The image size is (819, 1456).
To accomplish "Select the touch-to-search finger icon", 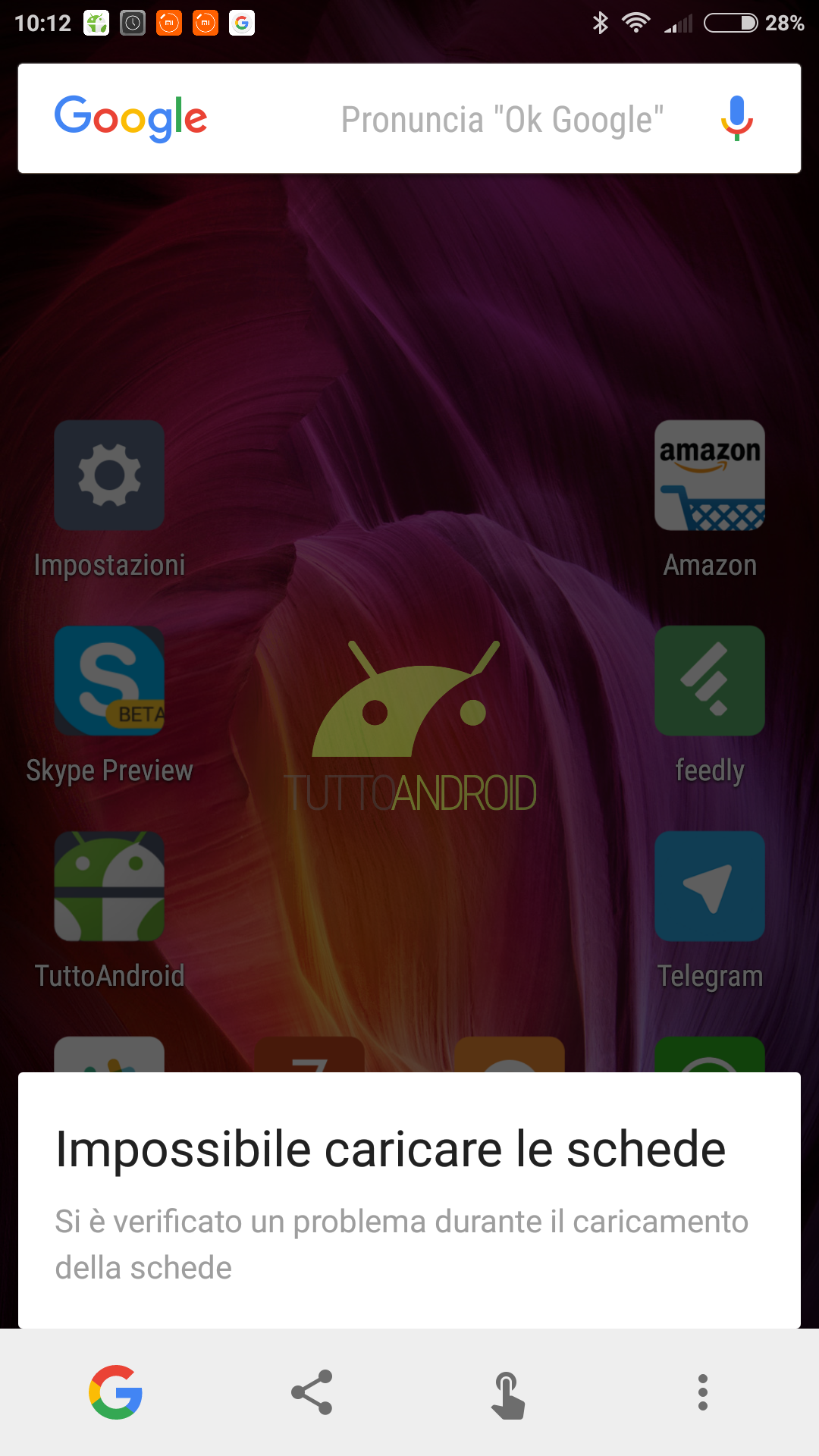I will tap(507, 1394).
